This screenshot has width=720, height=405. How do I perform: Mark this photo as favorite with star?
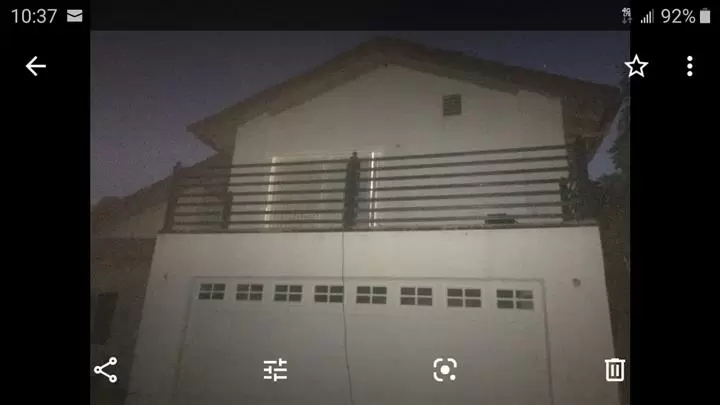pyautogui.click(x=636, y=66)
